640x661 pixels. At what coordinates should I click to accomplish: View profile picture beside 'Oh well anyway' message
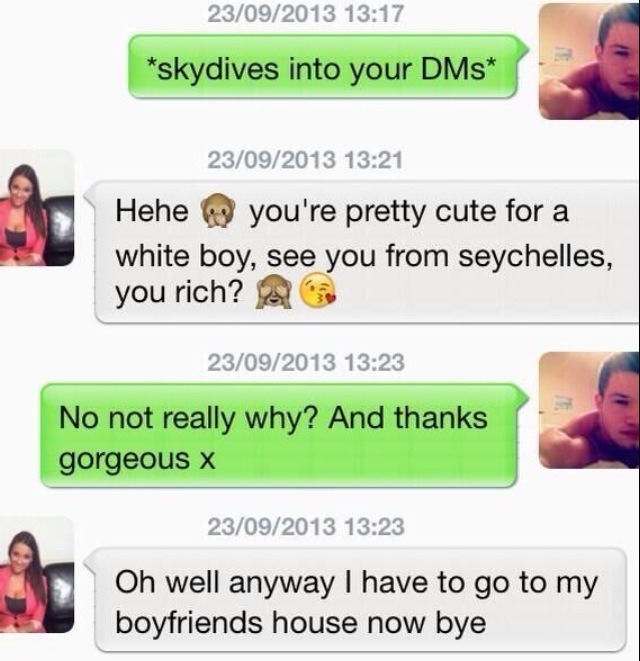37,575
